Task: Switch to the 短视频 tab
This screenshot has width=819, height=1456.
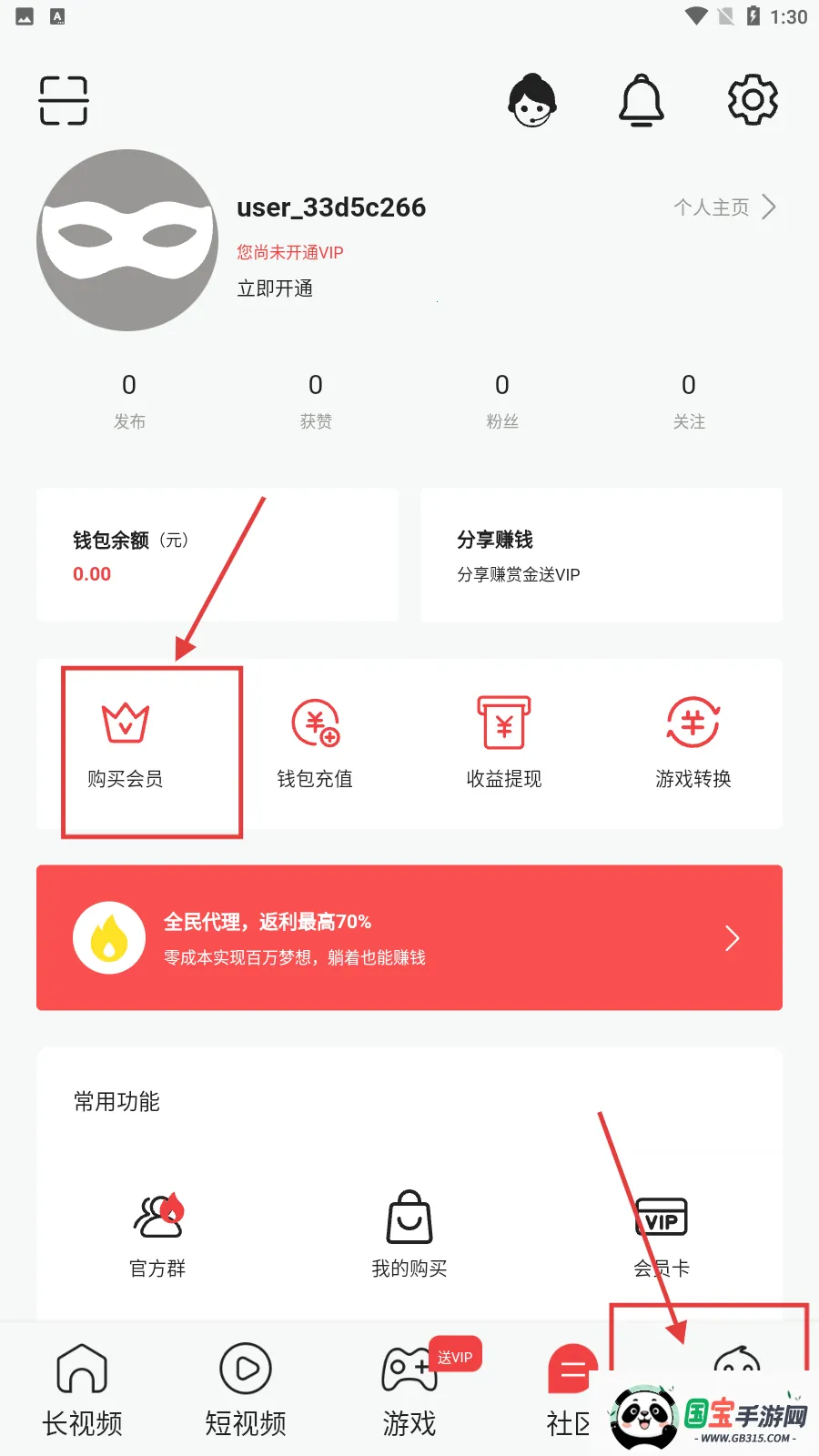Action: tap(246, 1390)
